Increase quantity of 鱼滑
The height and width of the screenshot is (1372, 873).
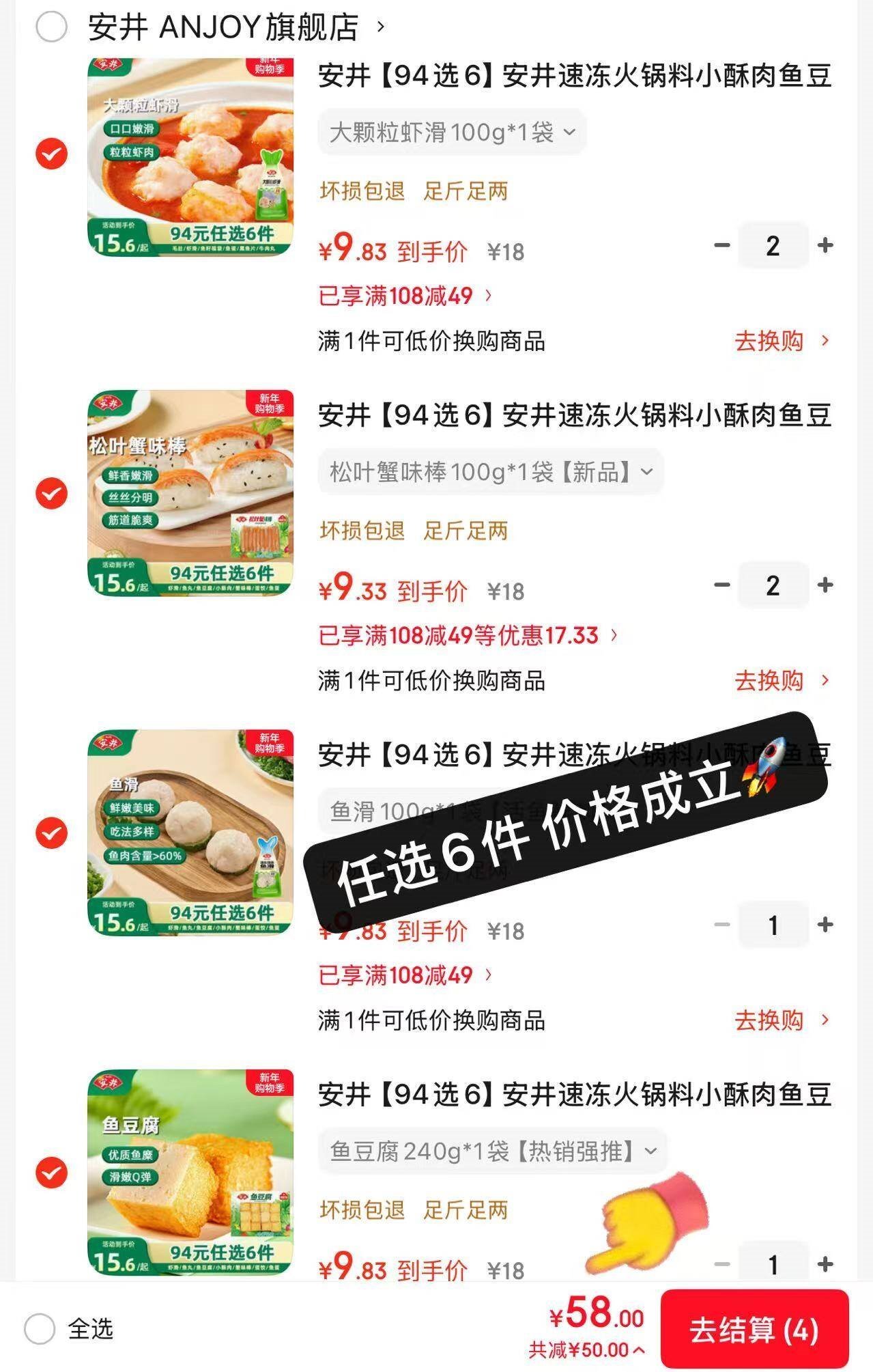click(825, 925)
